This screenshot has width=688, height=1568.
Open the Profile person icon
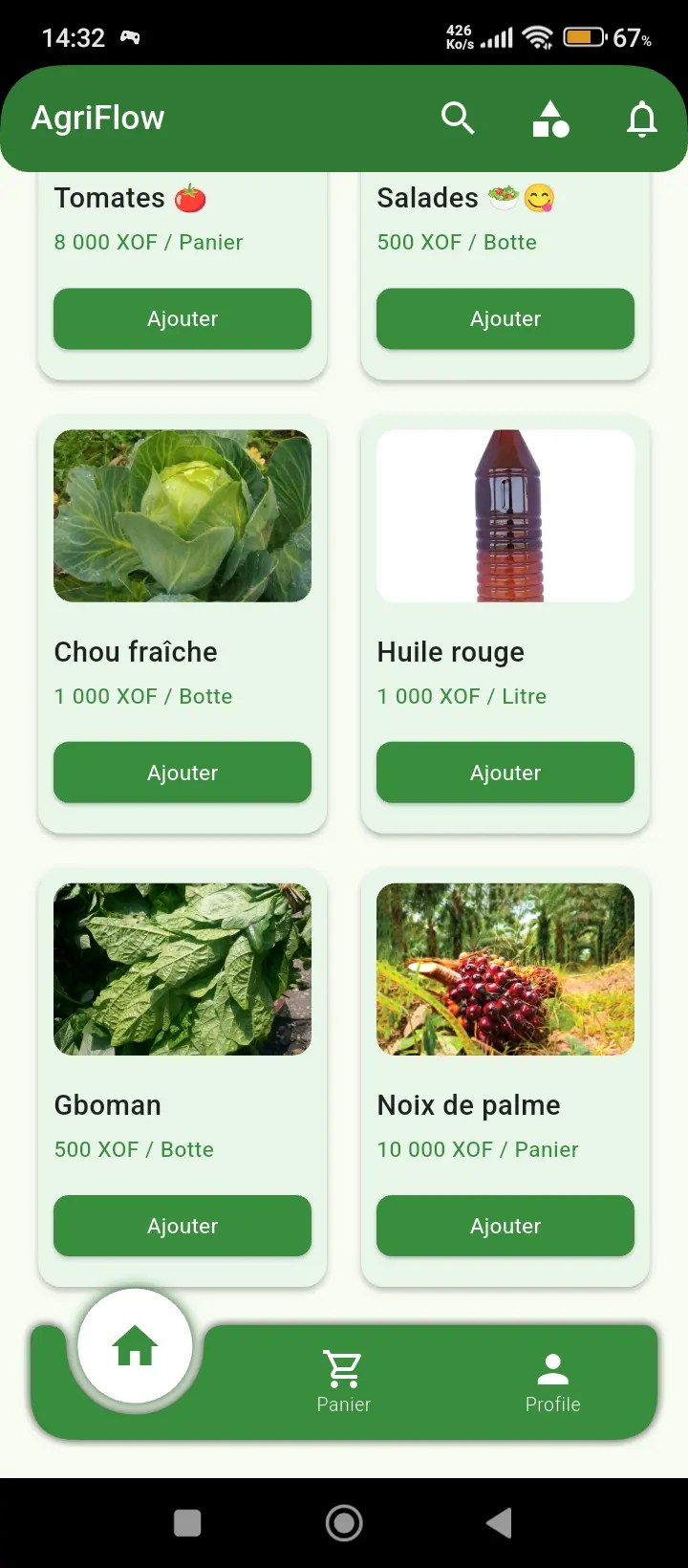(x=552, y=1369)
